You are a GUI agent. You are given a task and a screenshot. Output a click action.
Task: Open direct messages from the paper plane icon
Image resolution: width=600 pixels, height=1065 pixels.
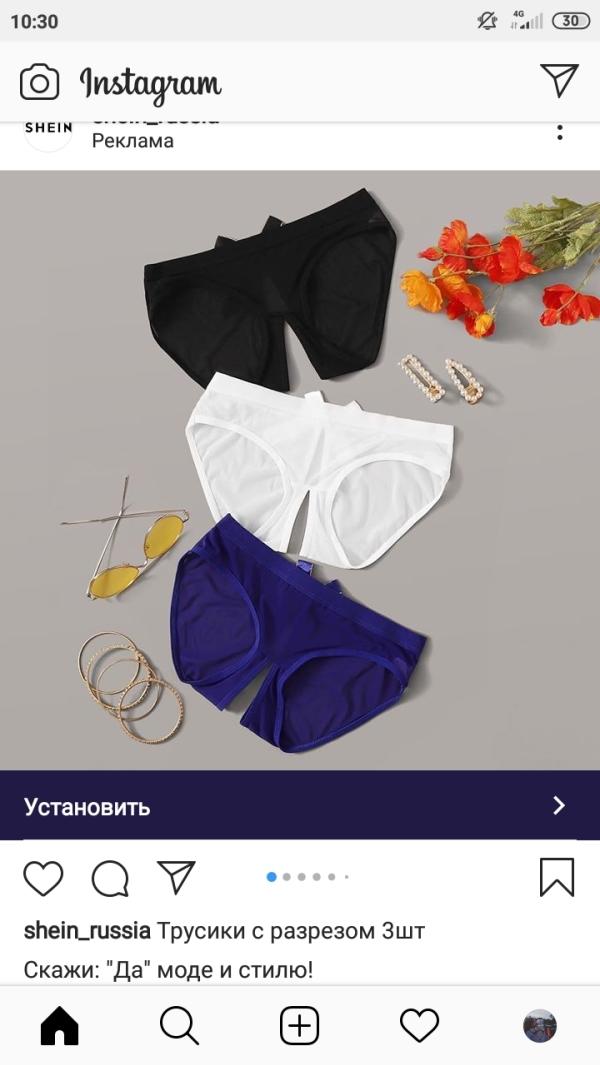tap(559, 80)
